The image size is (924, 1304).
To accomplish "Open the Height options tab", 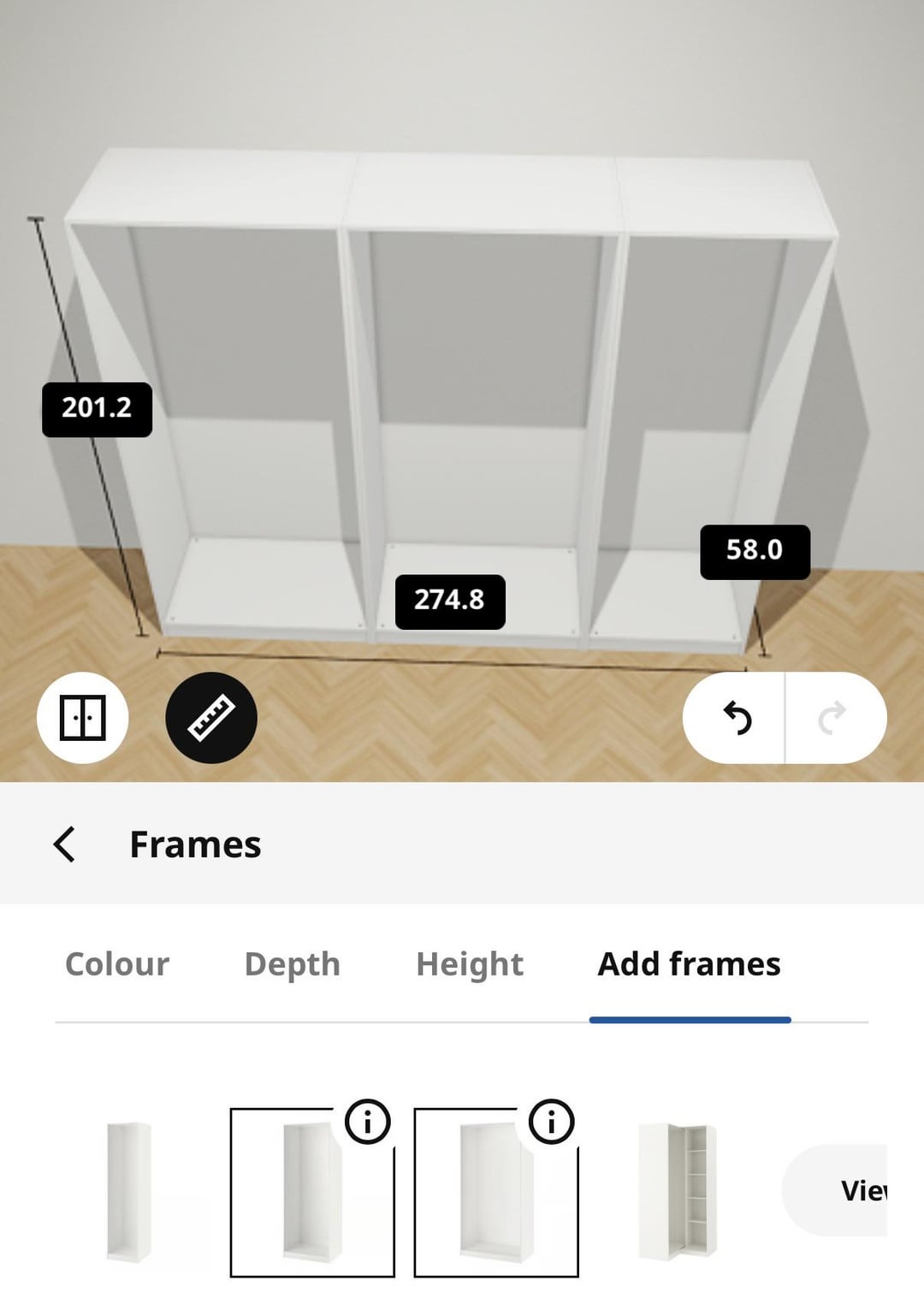I will click(x=470, y=964).
